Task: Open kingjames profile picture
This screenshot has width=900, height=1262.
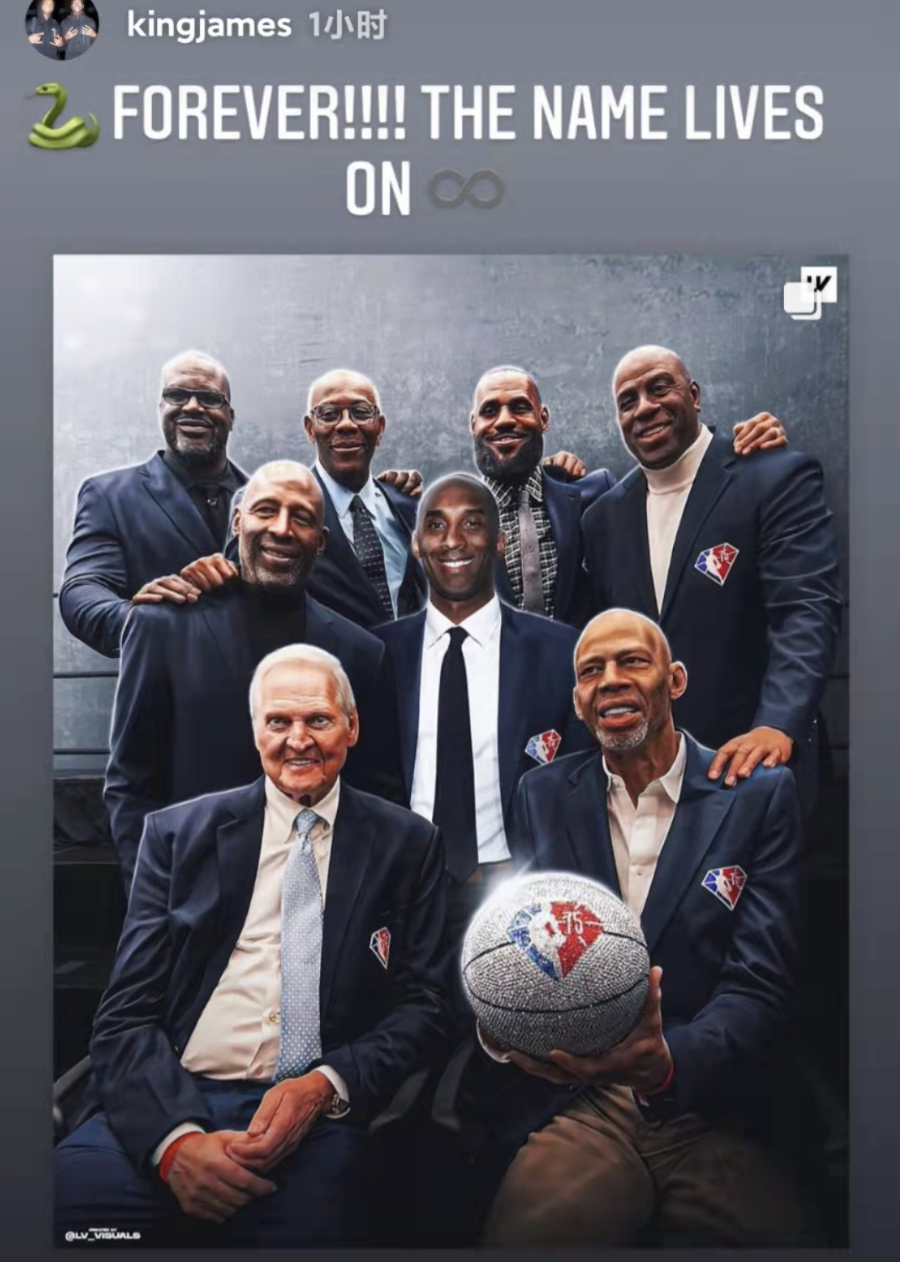Action: coord(61,28)
